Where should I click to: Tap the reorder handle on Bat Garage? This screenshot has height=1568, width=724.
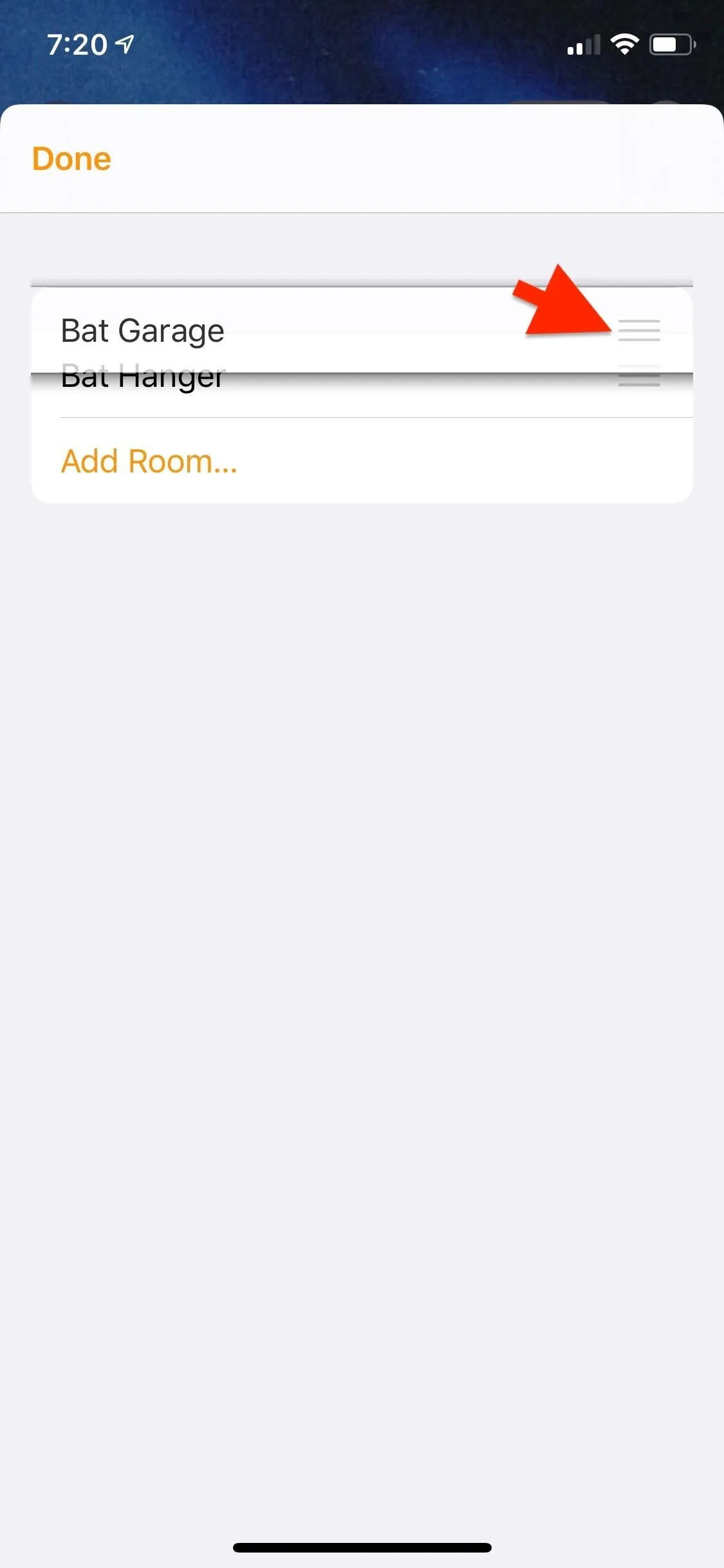[639, 330]
